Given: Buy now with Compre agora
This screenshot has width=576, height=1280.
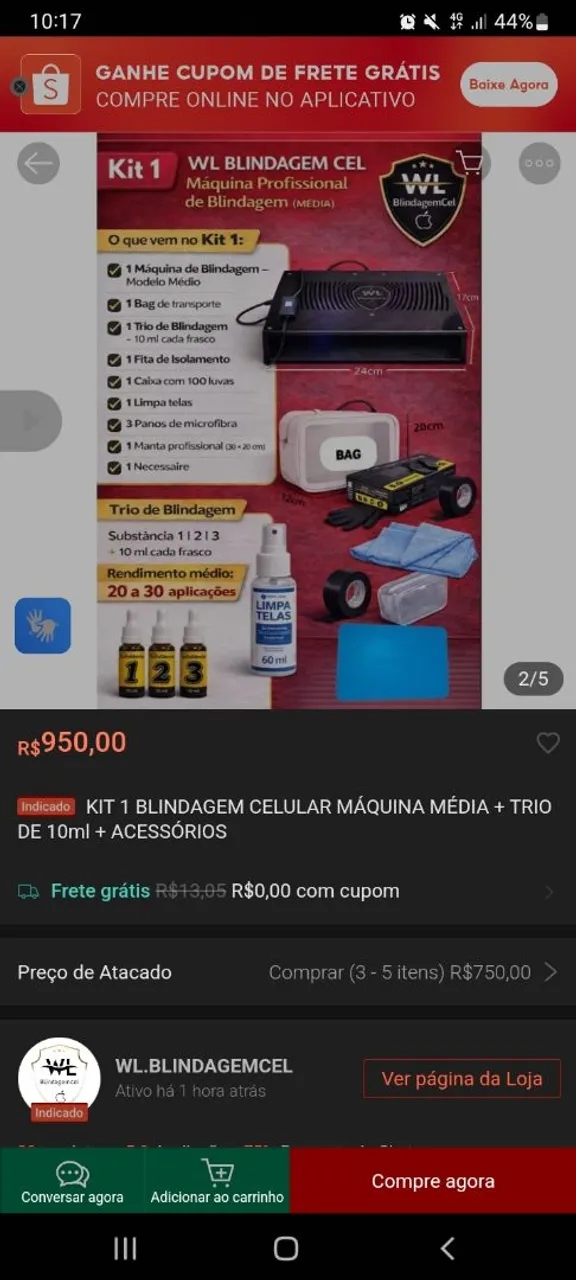Looking at the screenshot, I should [433, 1181].
